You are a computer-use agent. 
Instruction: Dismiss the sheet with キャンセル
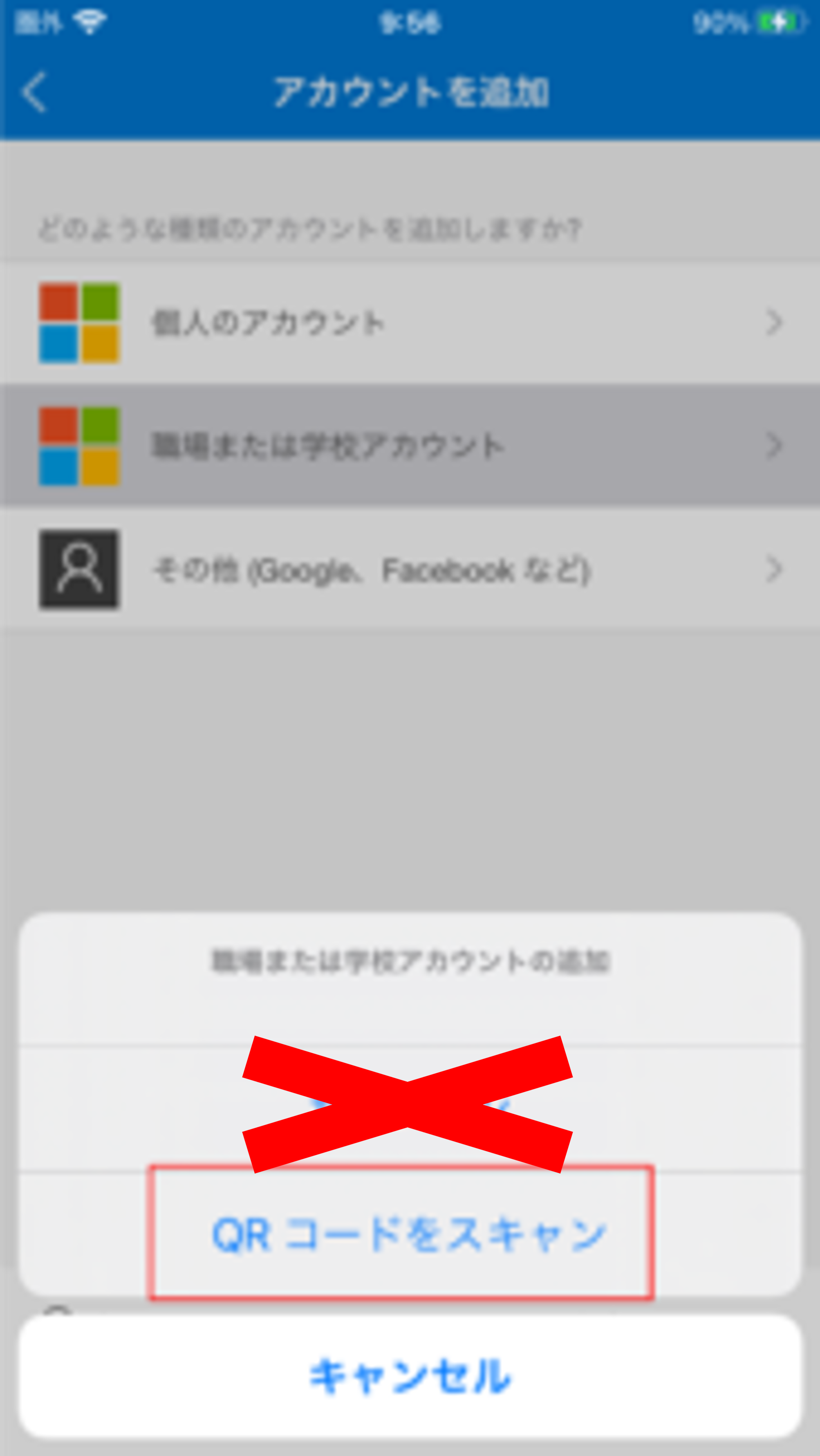410,1376
